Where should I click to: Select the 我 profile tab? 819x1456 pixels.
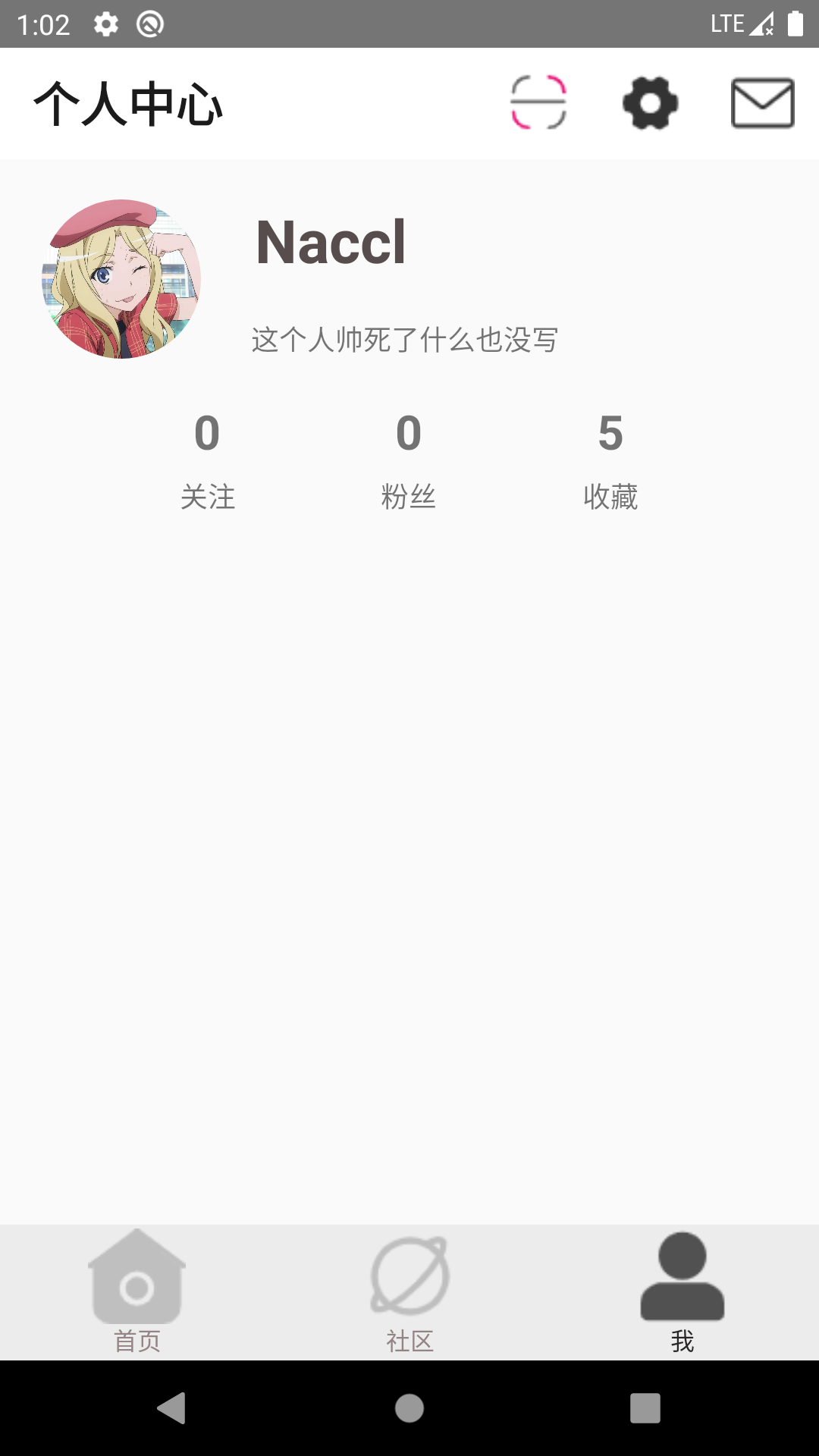pos(682,1292)
